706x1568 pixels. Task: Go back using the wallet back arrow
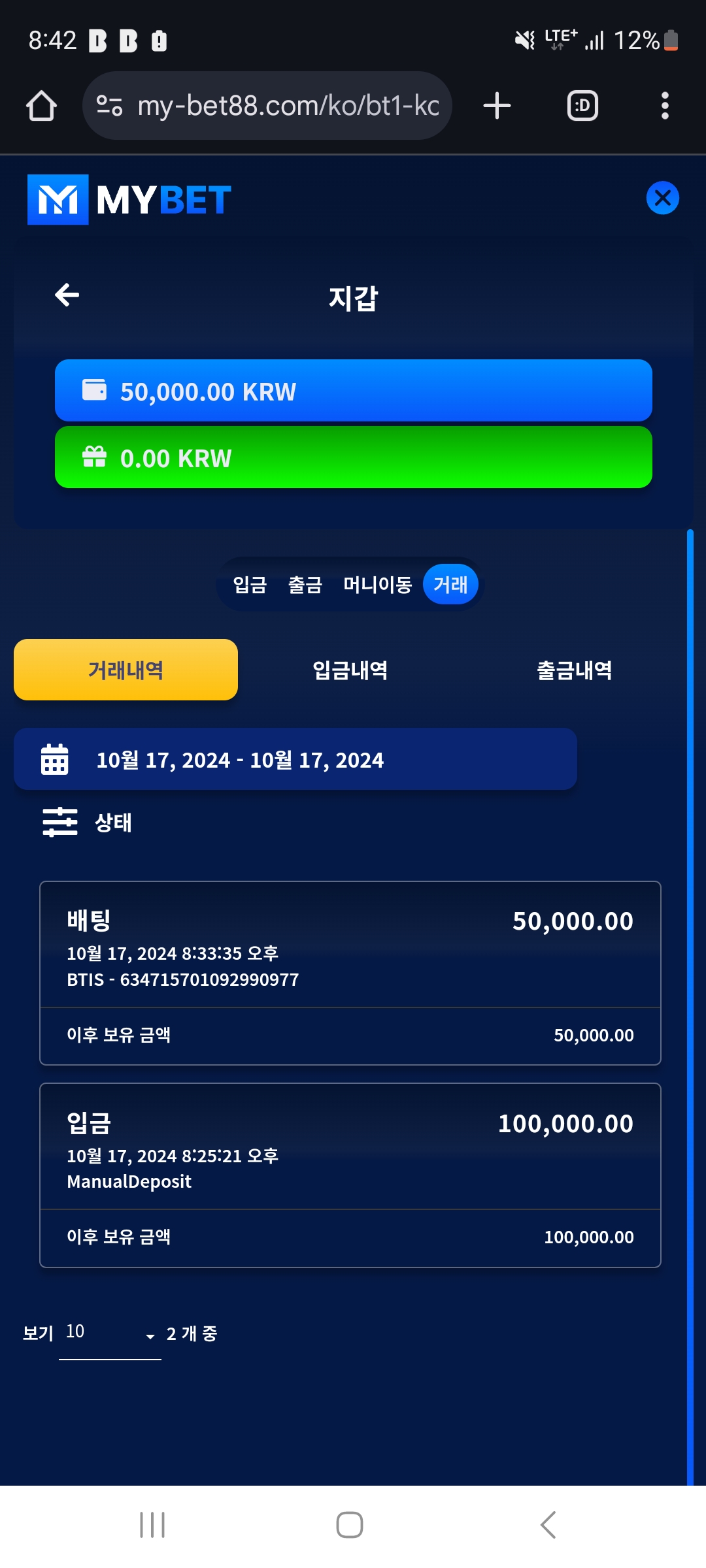[x=67, y=295]
